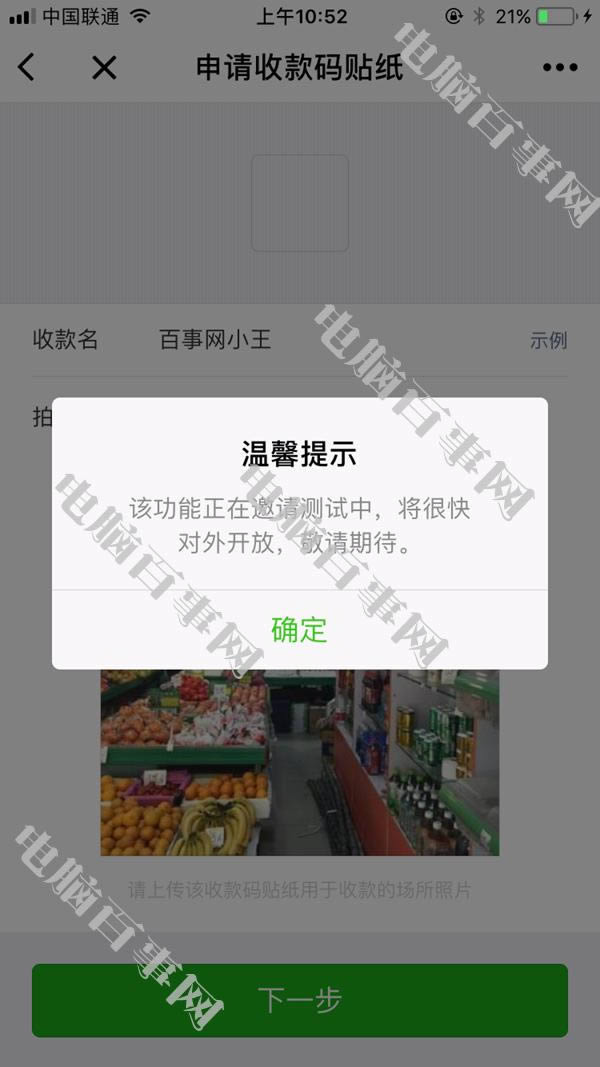The image size is (600, 1067).
Task: Go back using the arrow icon
Action: (x=27, y=67)
